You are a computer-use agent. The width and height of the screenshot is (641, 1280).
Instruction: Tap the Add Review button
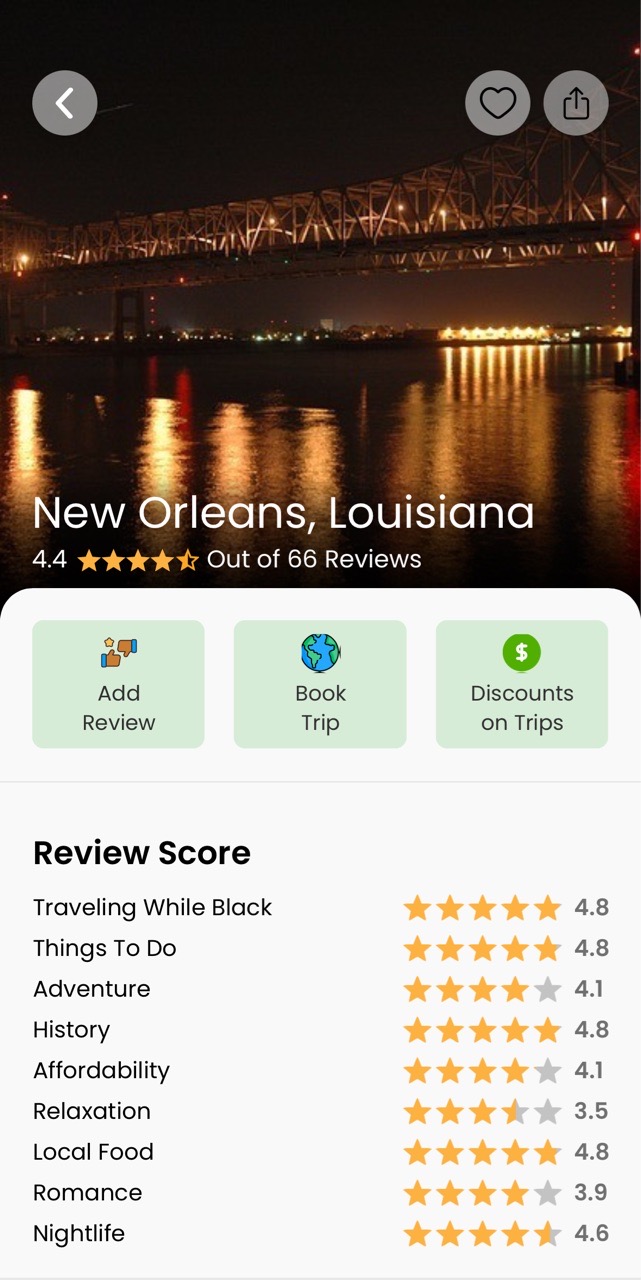(118, 684)
